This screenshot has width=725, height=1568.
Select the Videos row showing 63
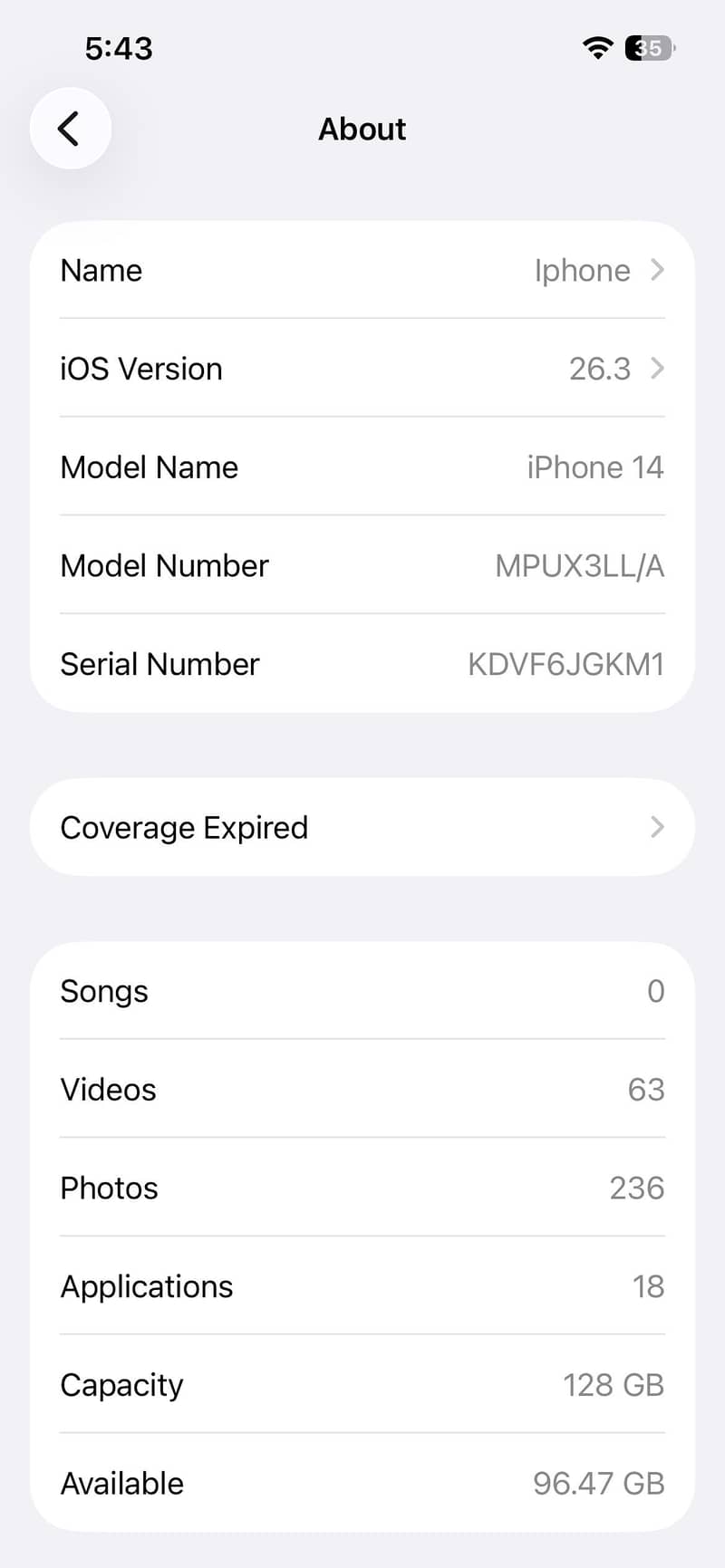(x=362, y=1090)
